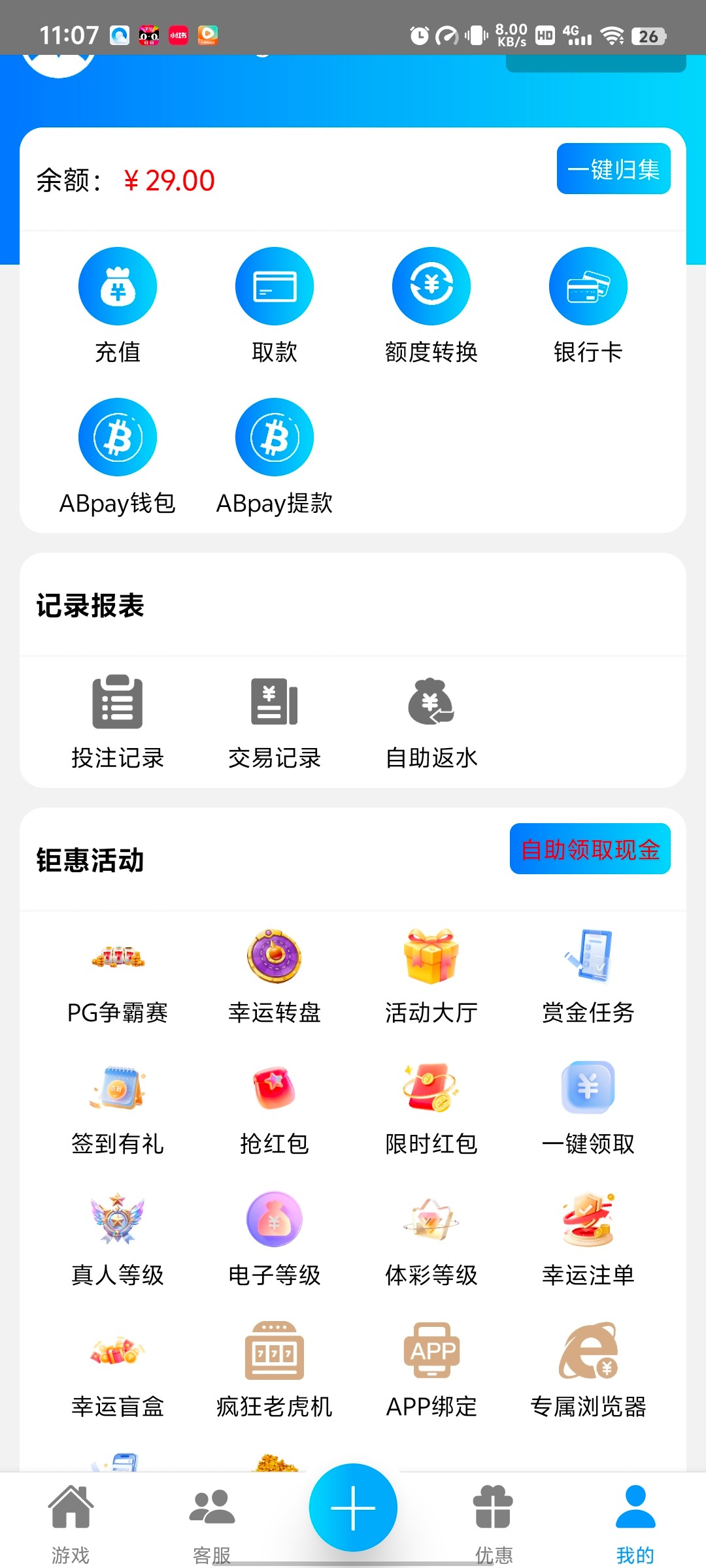Switch to the 优惠 tab
Screen dimensions: 706x1568
(494, 1522)
